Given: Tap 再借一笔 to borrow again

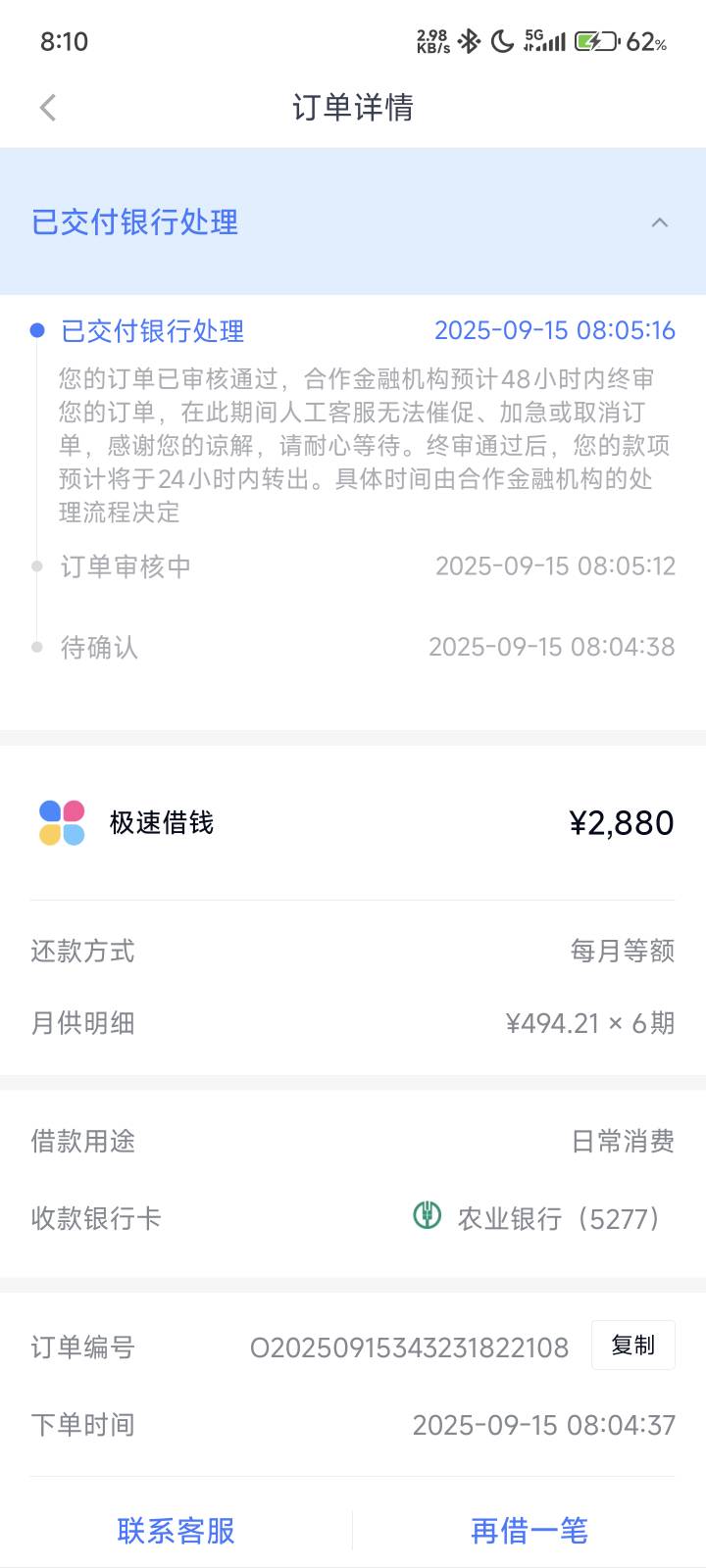Looking at the screenshot, I should pos(529,1530).
